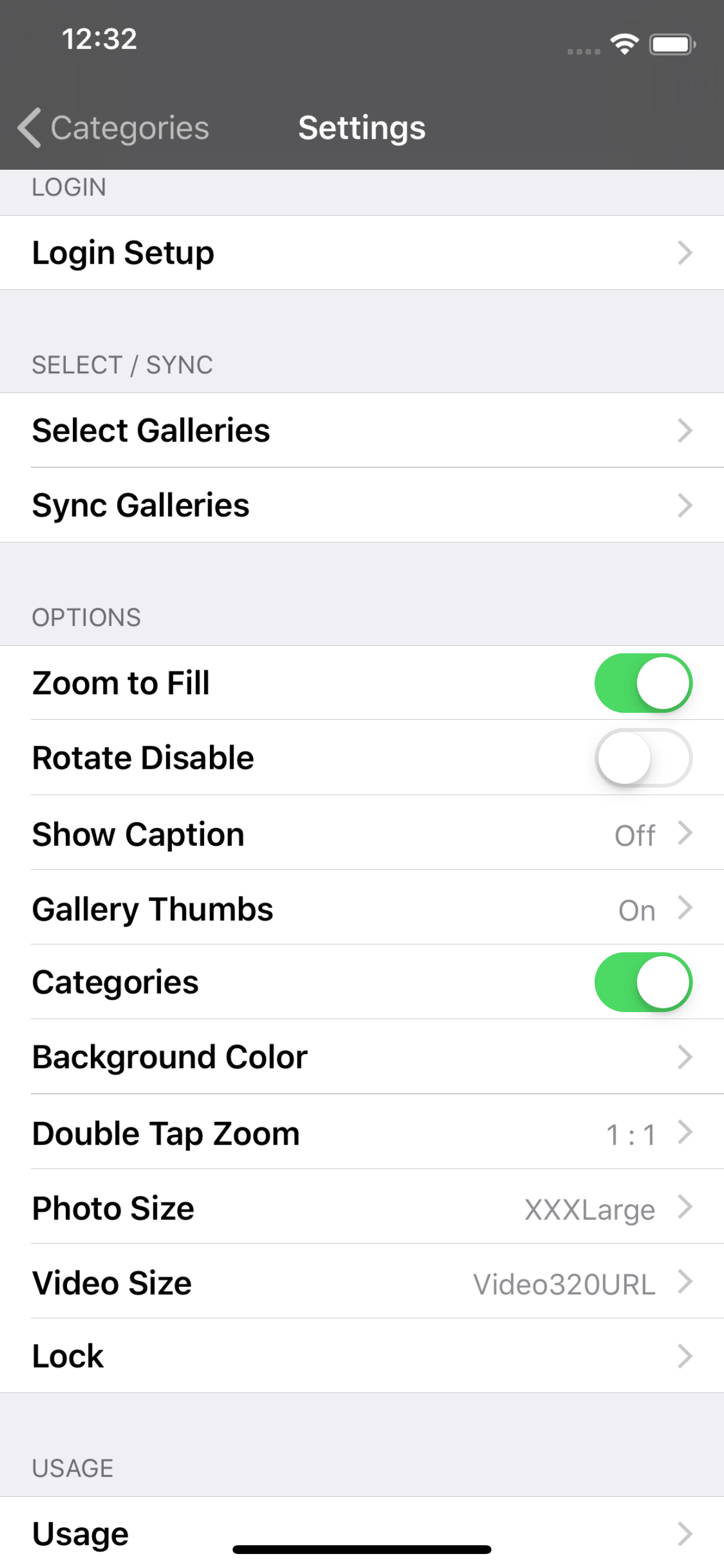Select a different Video Size
Viewport: 724px width, 1568px height.
click(x=362, y=1283)
